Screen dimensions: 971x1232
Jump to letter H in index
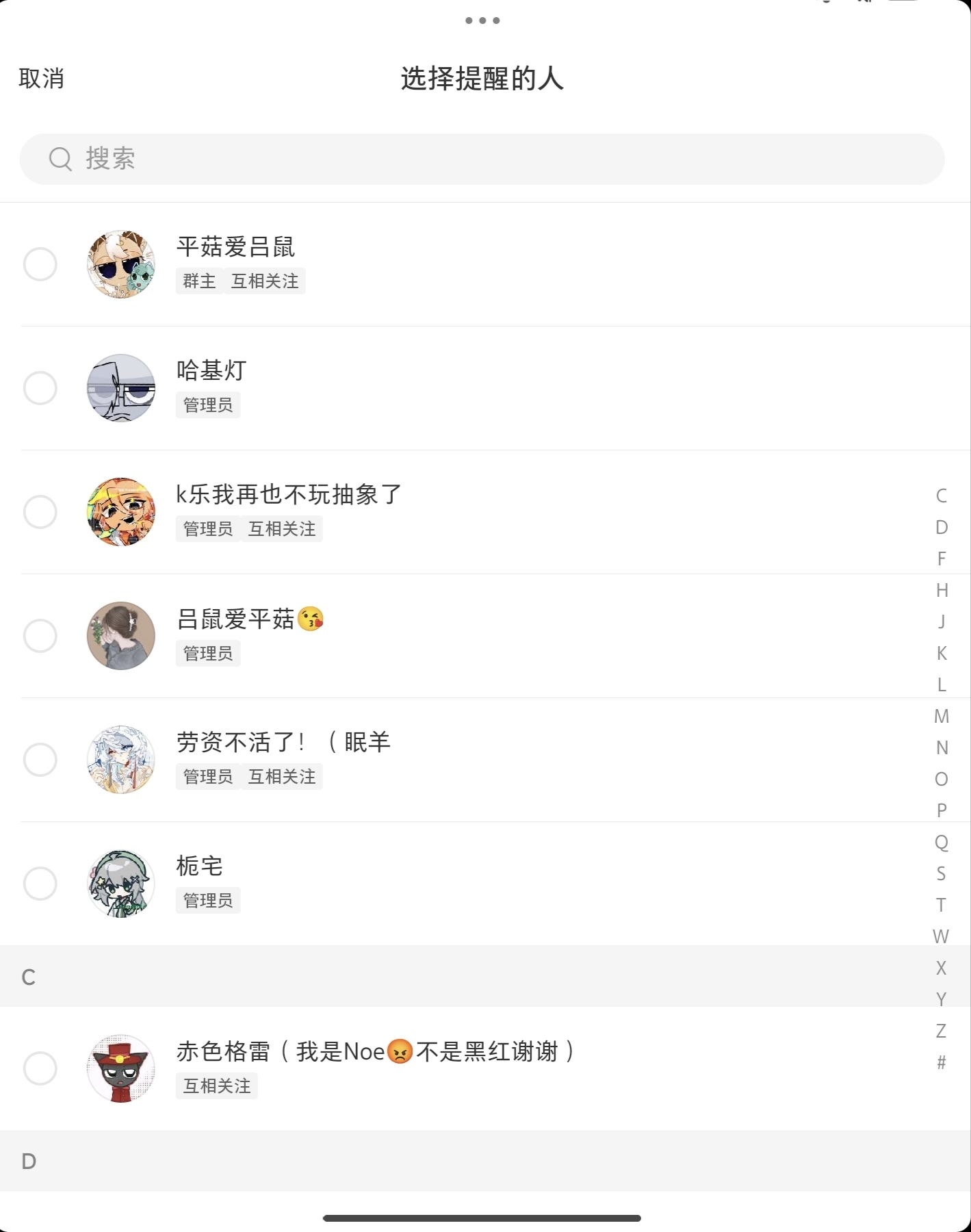click(942, 590)
